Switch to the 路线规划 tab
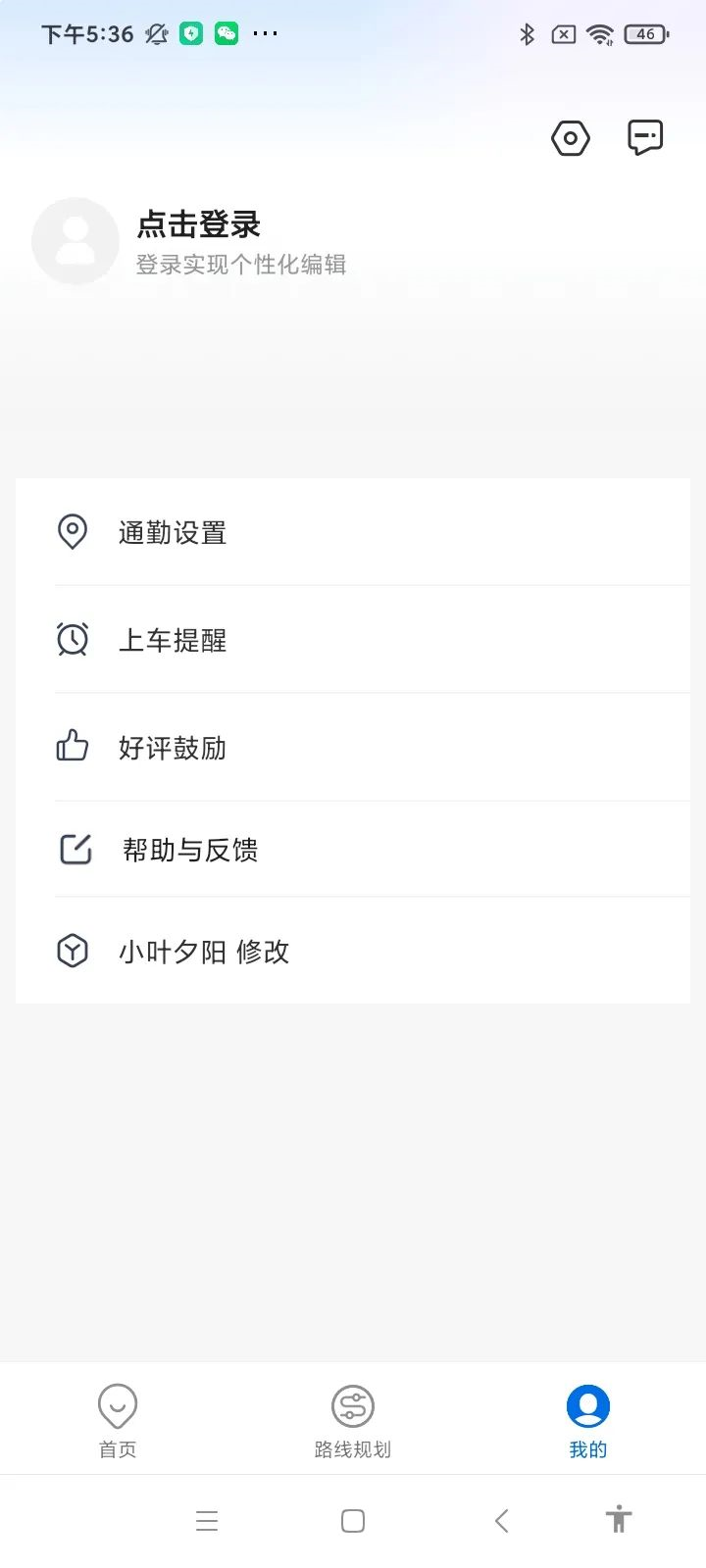The width and height of the screenshot is (706, 1568). pyautogui.click(x=353, y=1420)
